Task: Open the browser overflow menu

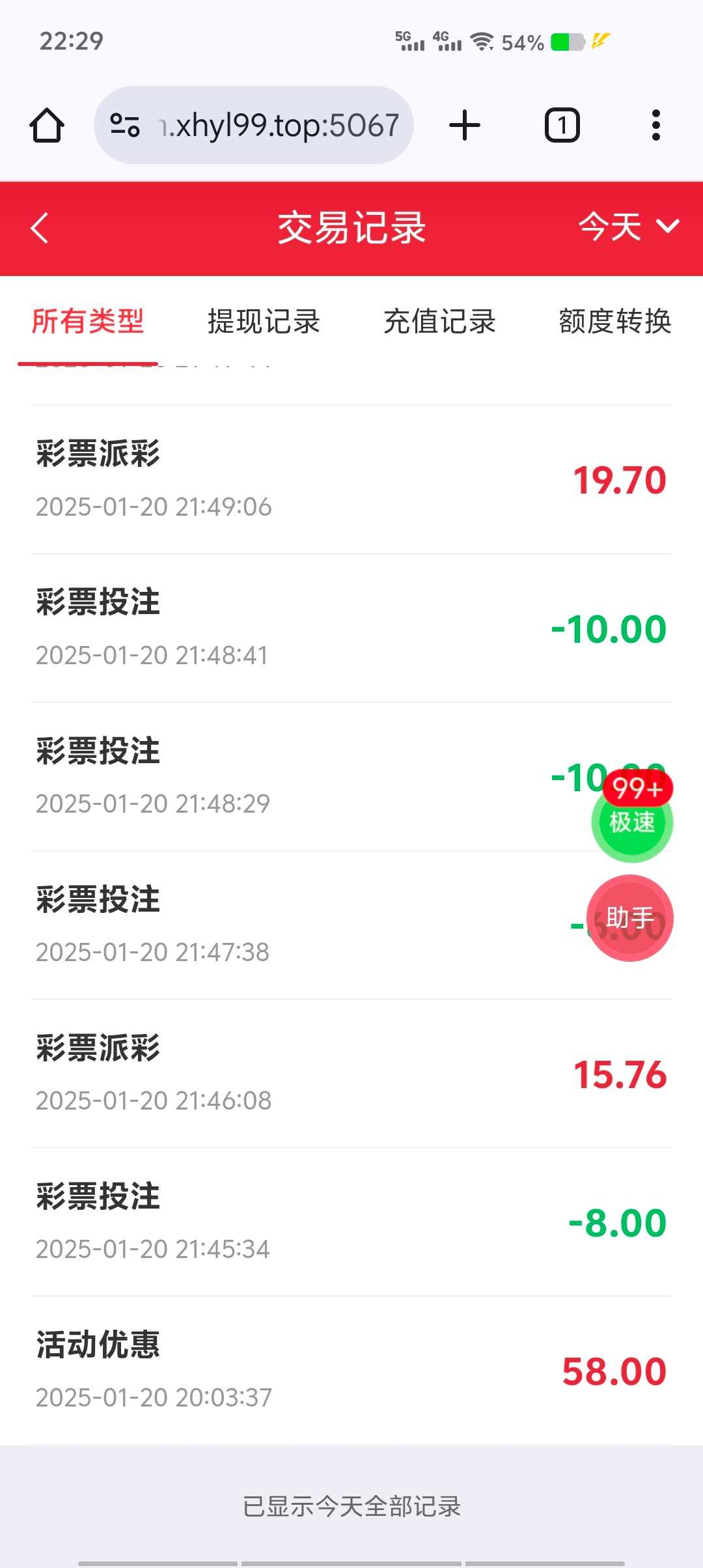Action: click(x=655, y=125)
